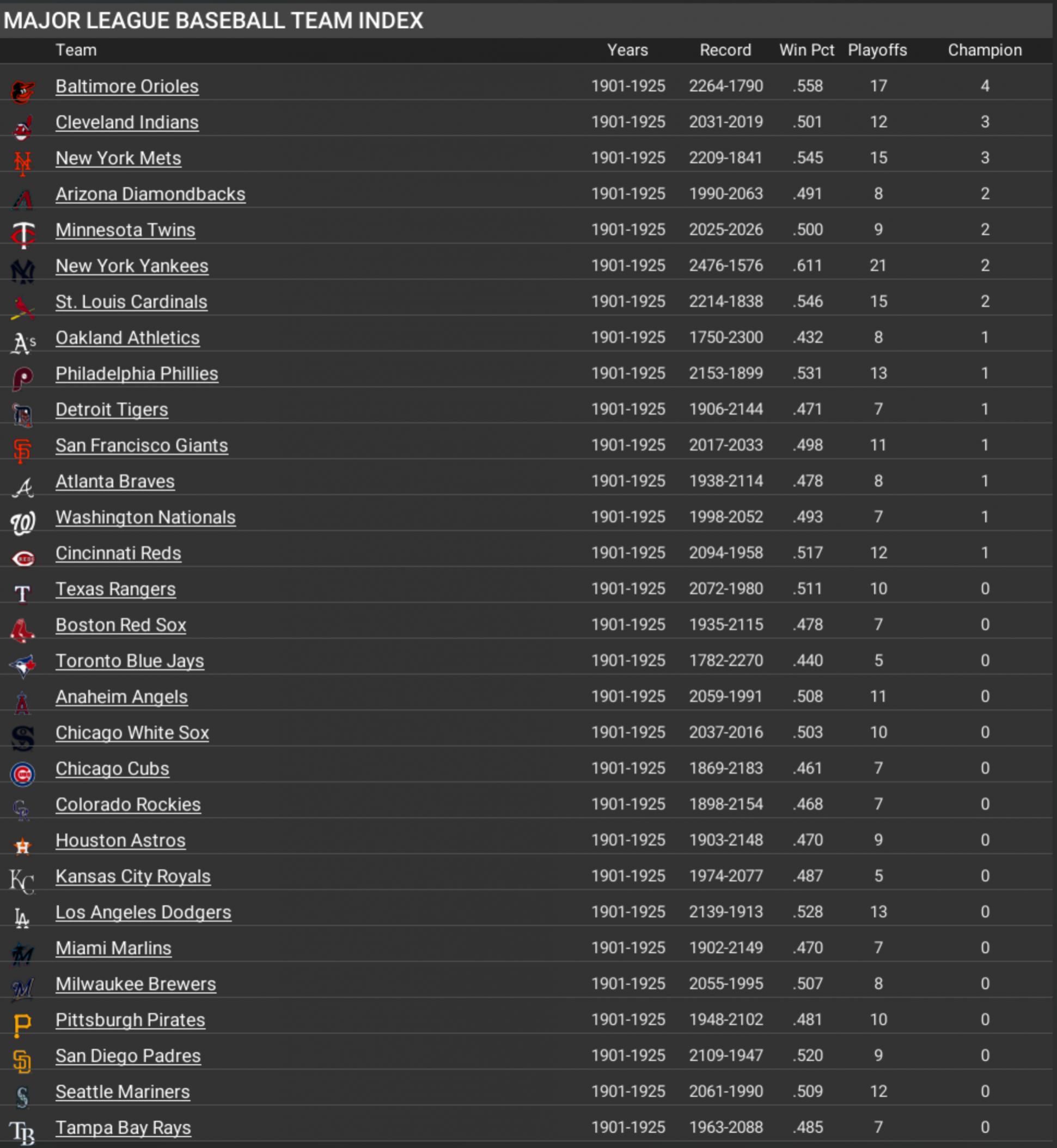Tap the Tampa Bay Rays link

tap(123, 1128)
